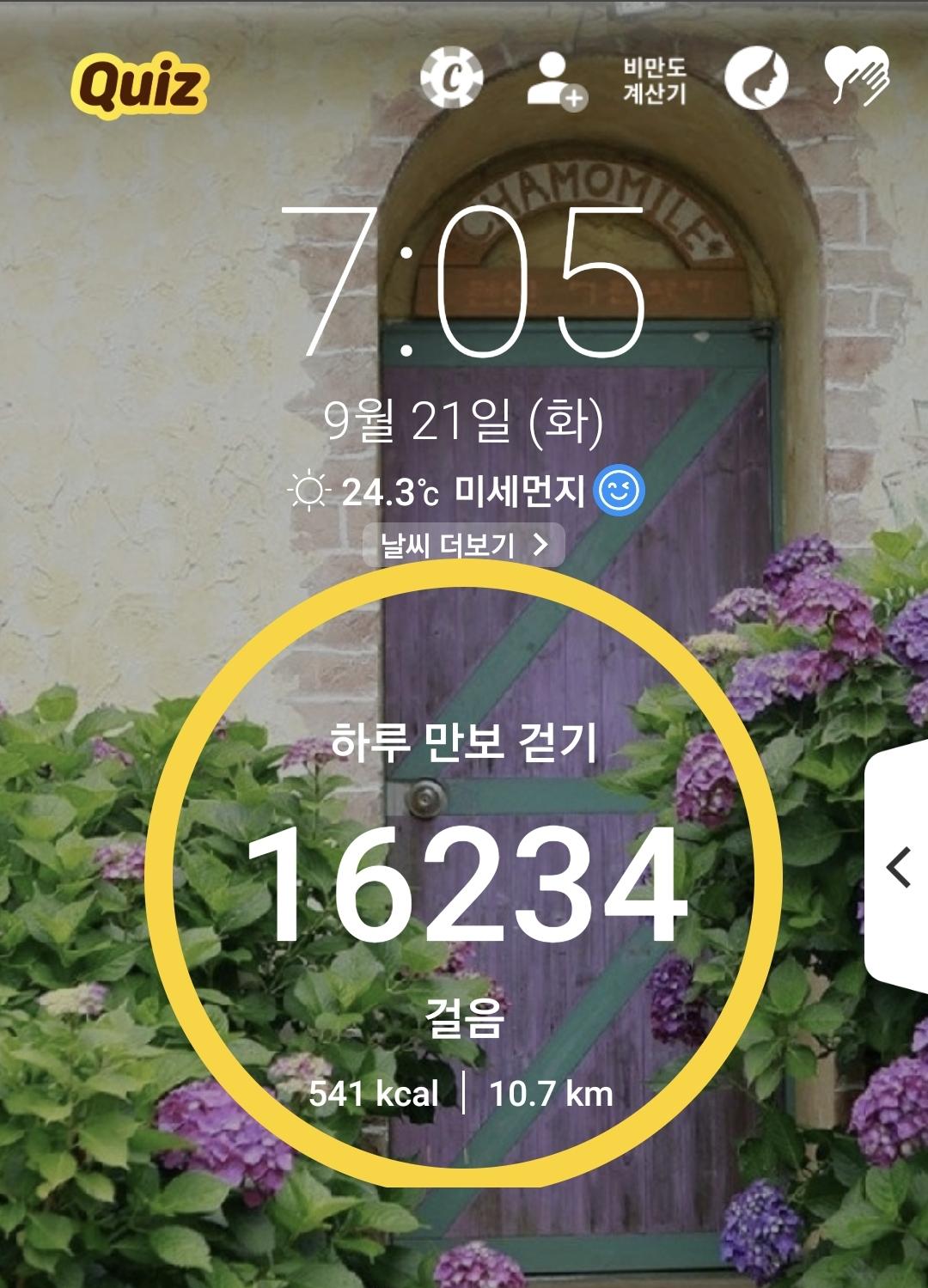Open the Quiz button
The width and height of the screenshot is (928, 1288).
(139, 86)
